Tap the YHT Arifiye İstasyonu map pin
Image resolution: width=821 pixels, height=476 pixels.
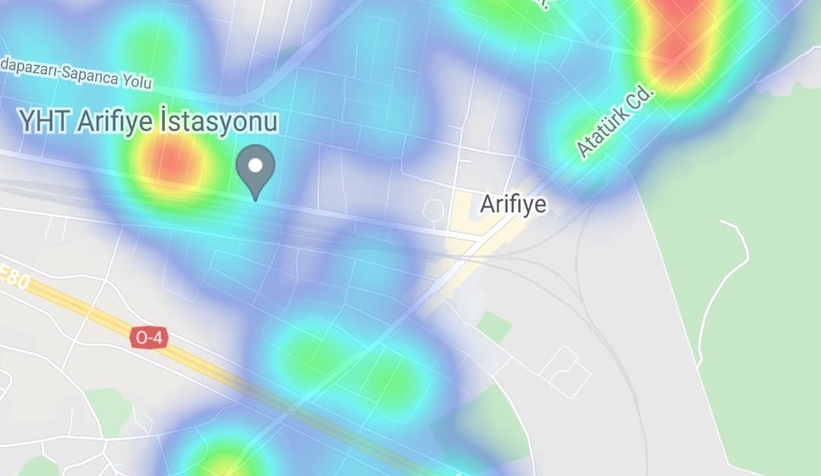coord(256,169)
